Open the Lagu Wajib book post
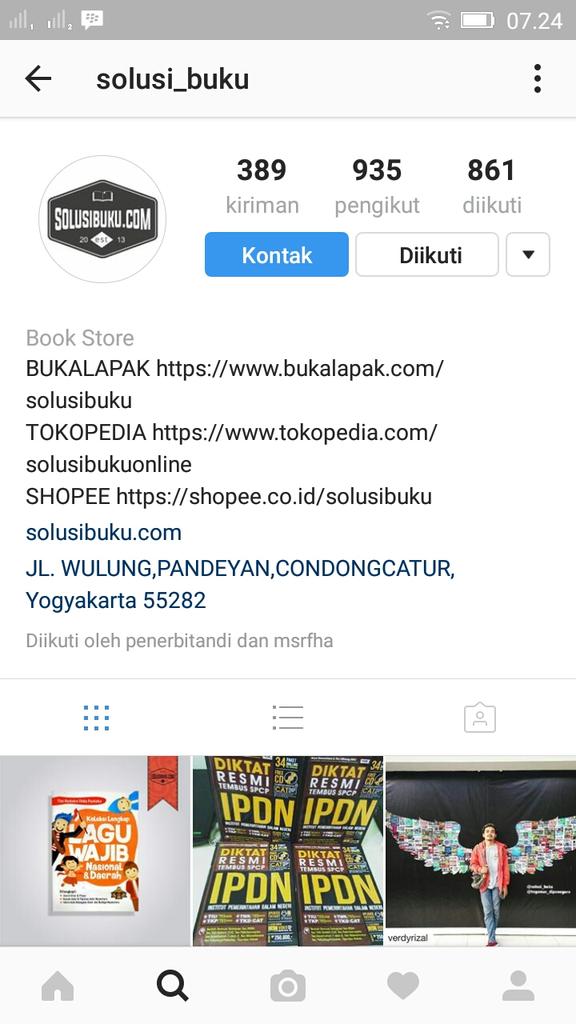This screenshot has height=1024, width=576. click(95, 851)
